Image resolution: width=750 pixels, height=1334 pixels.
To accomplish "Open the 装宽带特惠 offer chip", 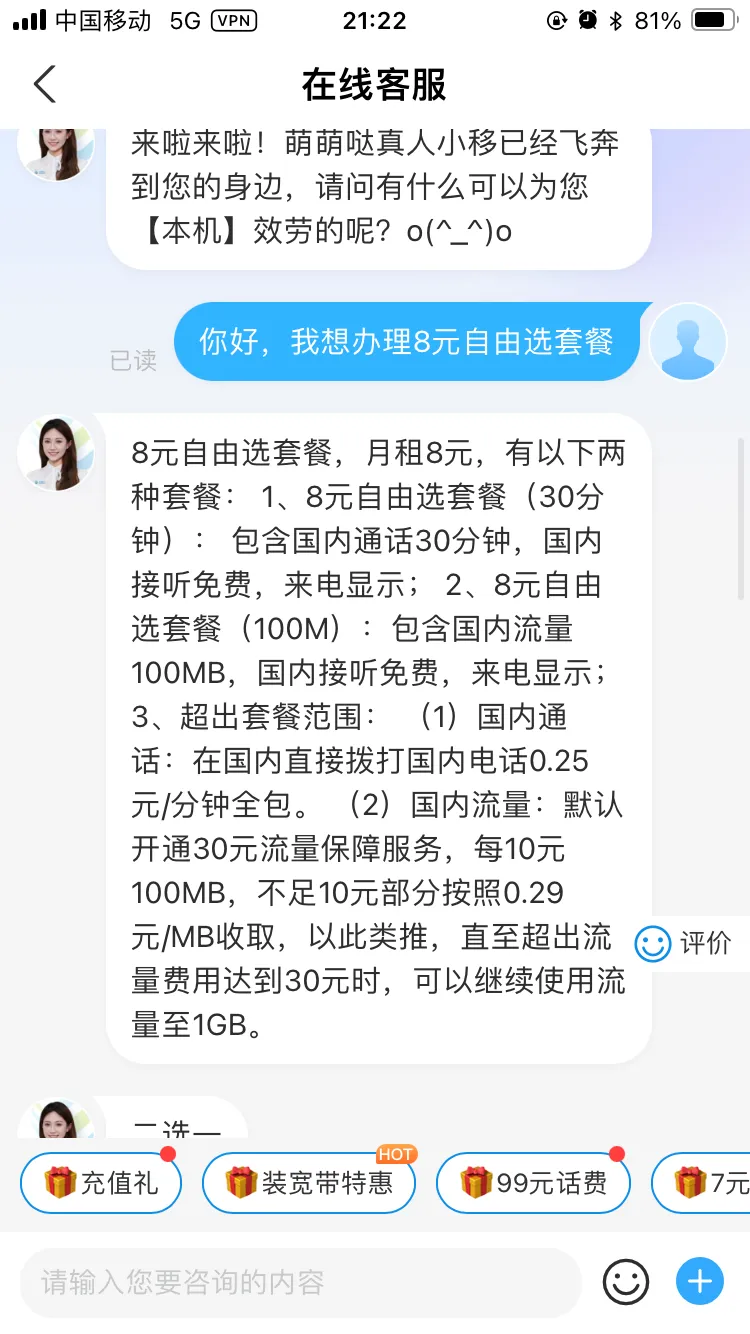I will pos(309,1183).
